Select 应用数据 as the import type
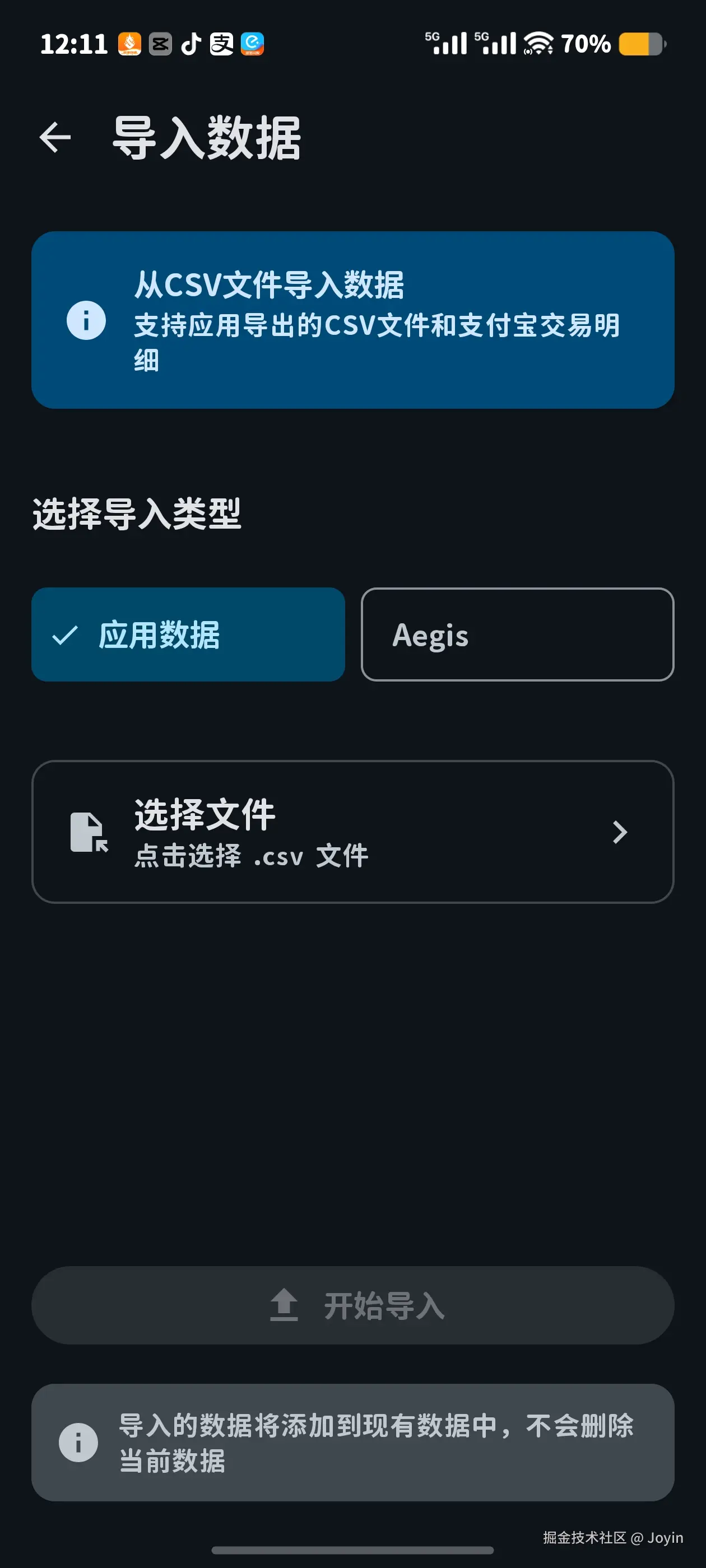 (x=189, y=634)
